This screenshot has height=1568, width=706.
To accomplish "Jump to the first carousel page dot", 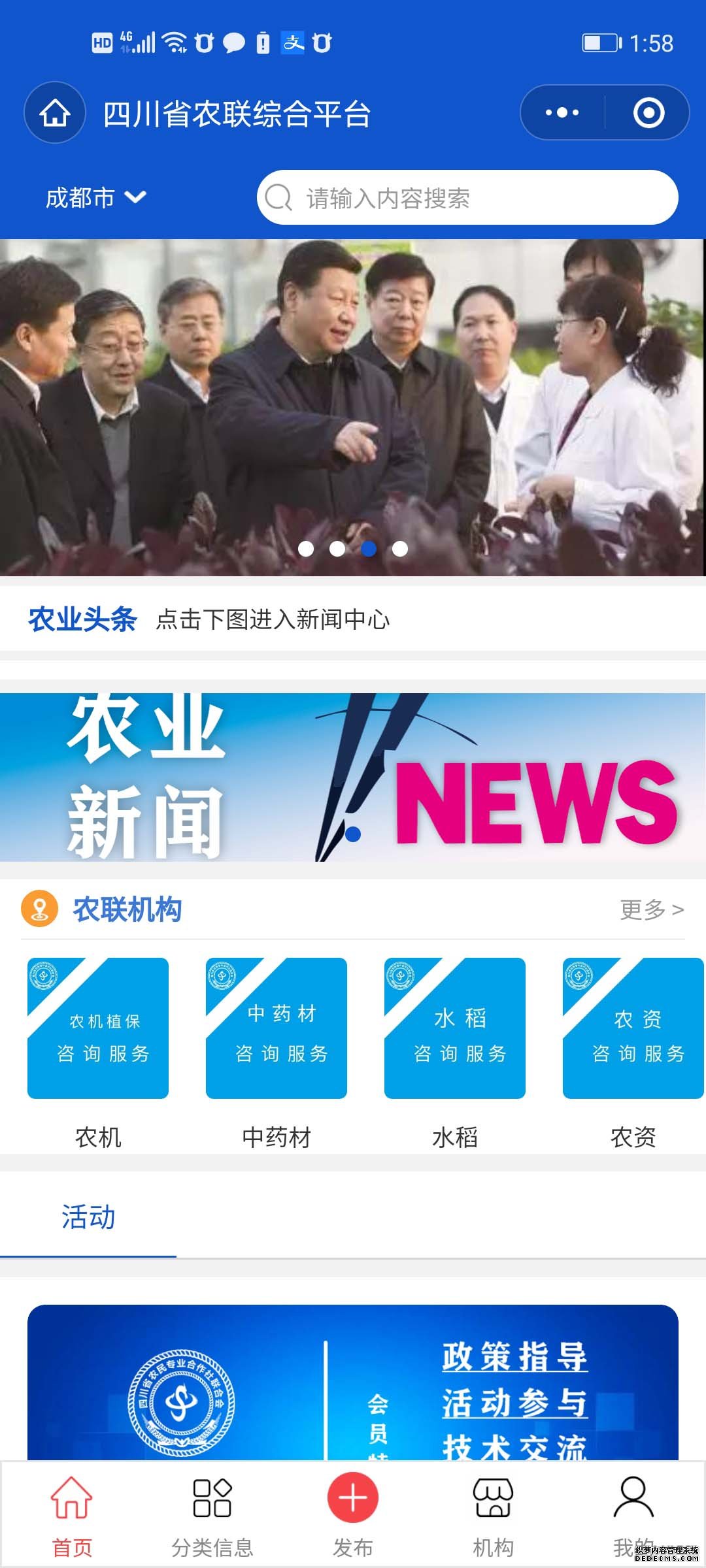I will click(x=306, y=549).
